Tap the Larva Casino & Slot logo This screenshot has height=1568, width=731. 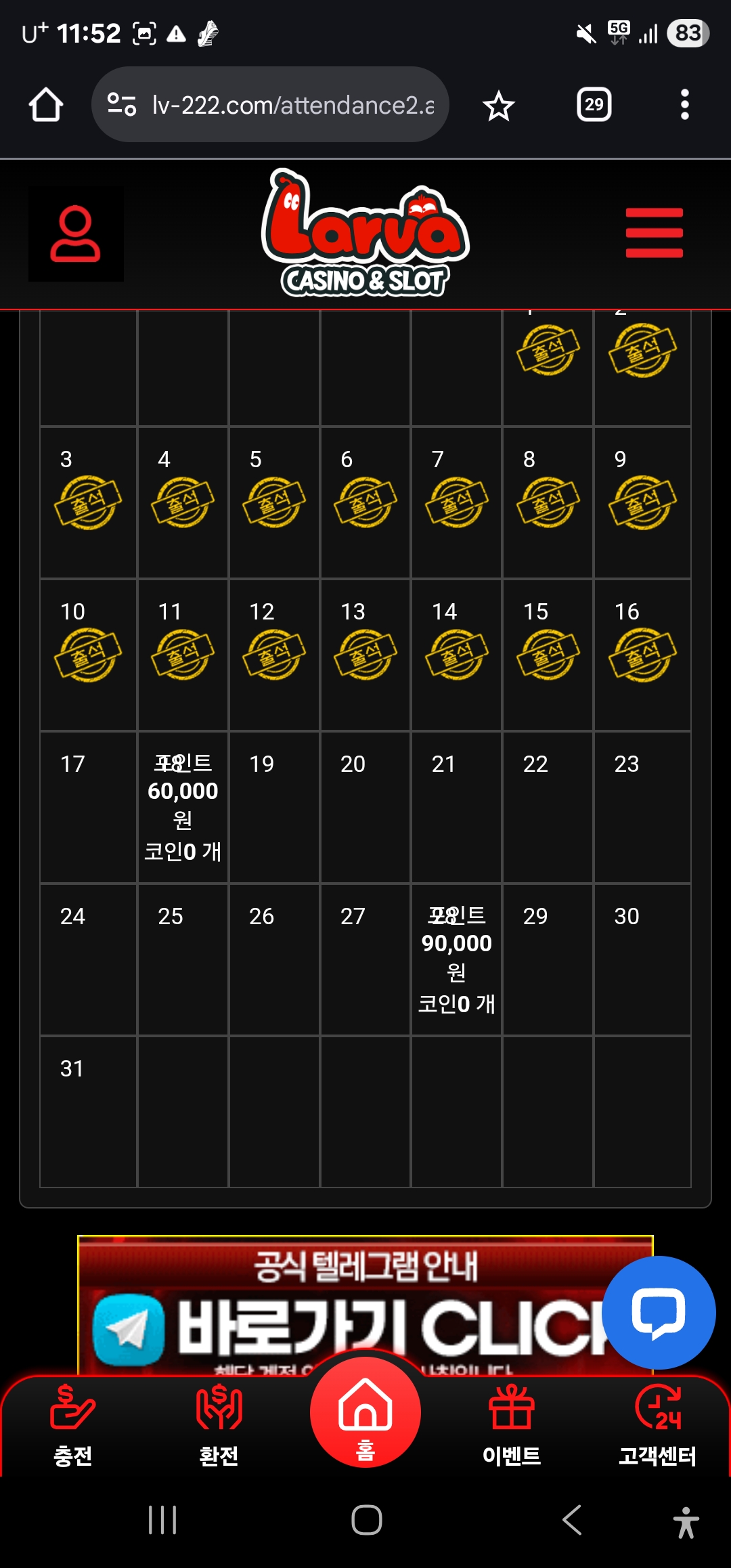(365, 234)
